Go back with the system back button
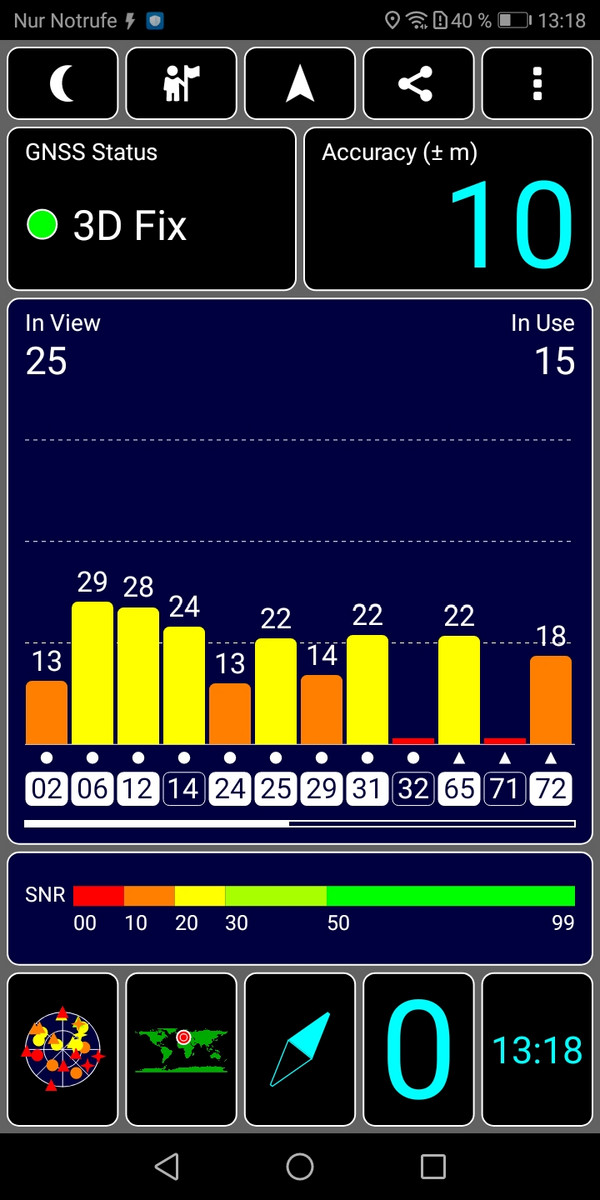 pos(167,1166)
